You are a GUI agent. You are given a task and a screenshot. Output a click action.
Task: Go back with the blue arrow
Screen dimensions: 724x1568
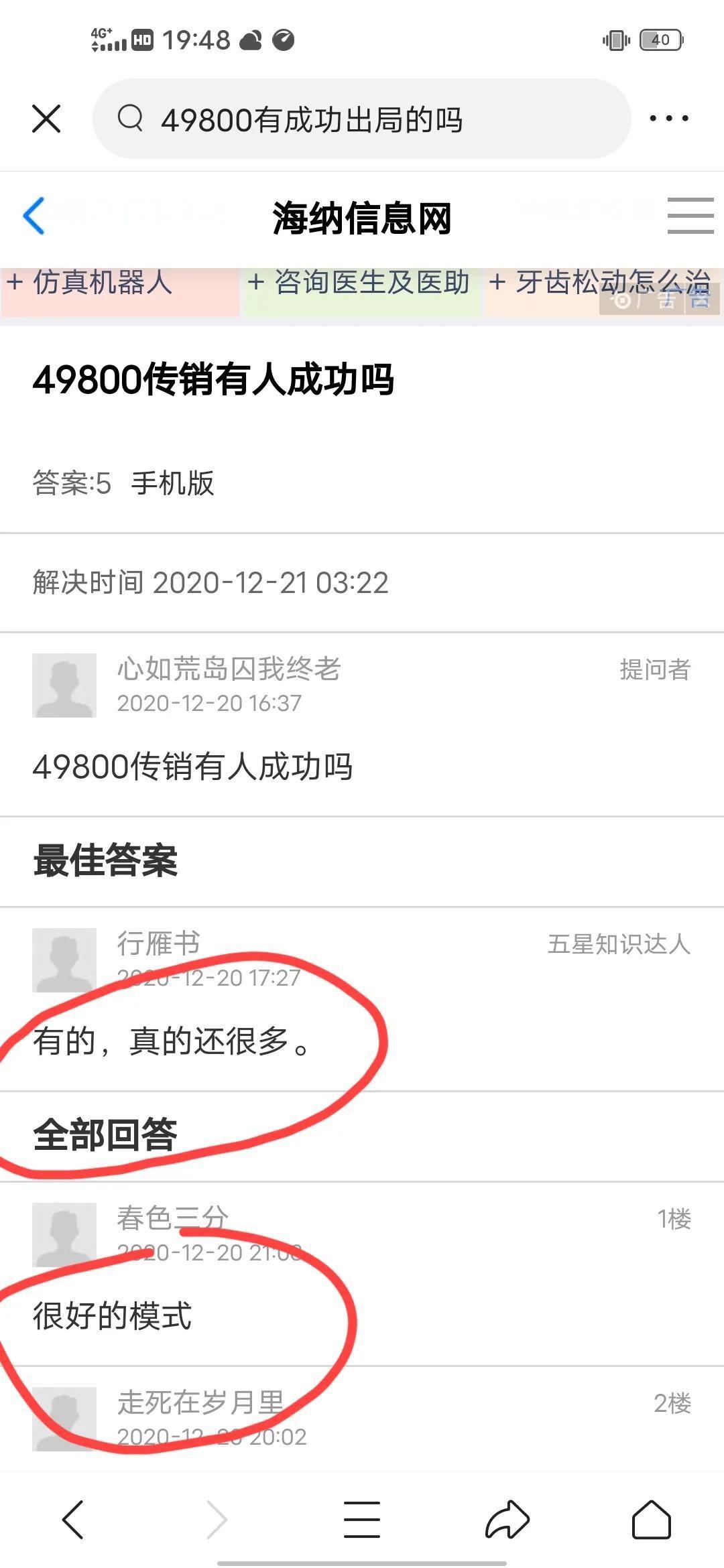34,216
